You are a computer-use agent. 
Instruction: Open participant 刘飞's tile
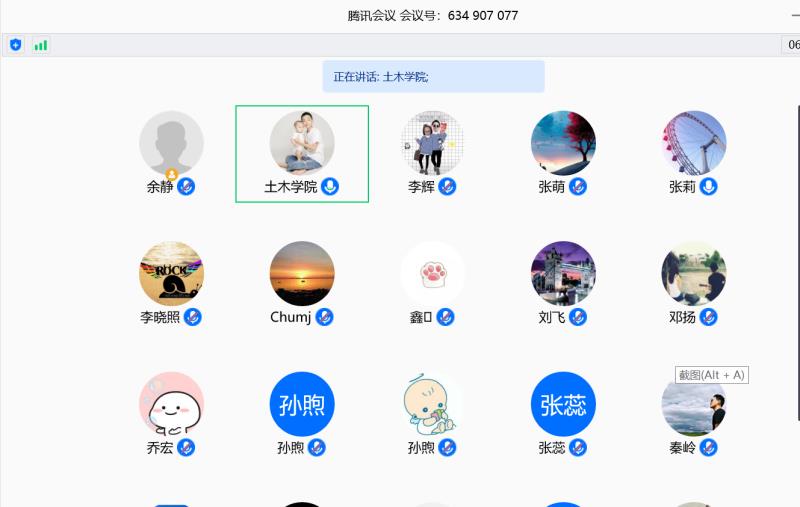pyautogui.click(x=563, y=273)
